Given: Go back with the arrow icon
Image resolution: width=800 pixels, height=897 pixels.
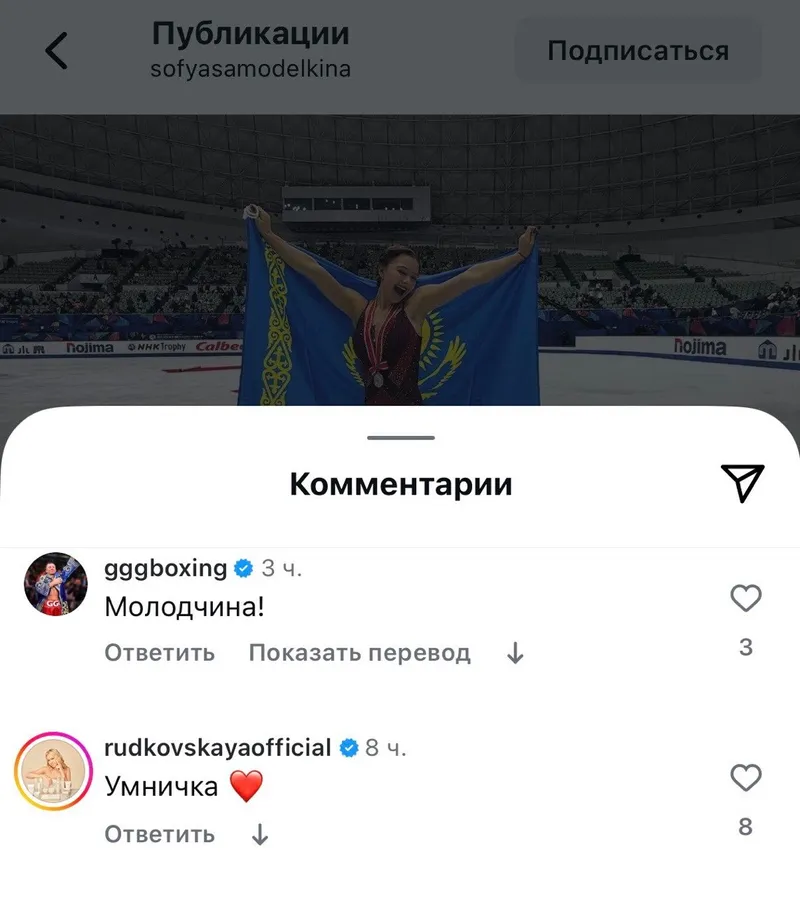Looking at the screenshot, I should tap(57, 50).
